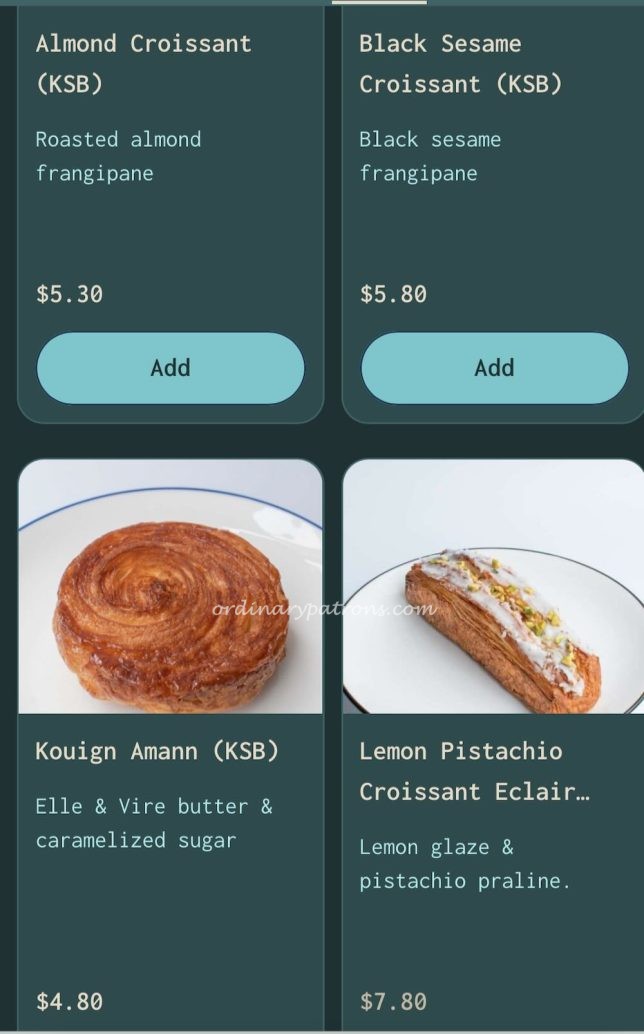Add Almond Croissant to the order
The width and height of the screenshot is (644, 1034).
pyautogui.click(x=170, y=368)
